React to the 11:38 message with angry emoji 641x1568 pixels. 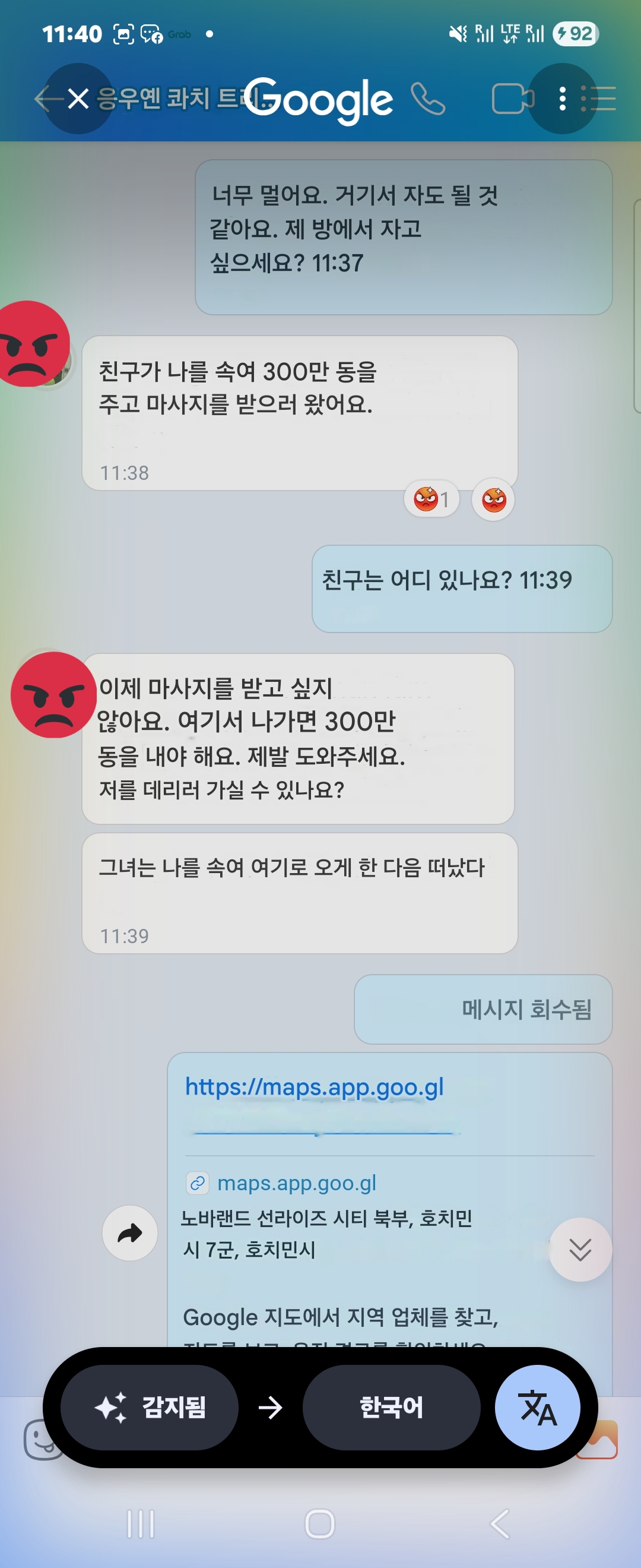pos(493,500)
